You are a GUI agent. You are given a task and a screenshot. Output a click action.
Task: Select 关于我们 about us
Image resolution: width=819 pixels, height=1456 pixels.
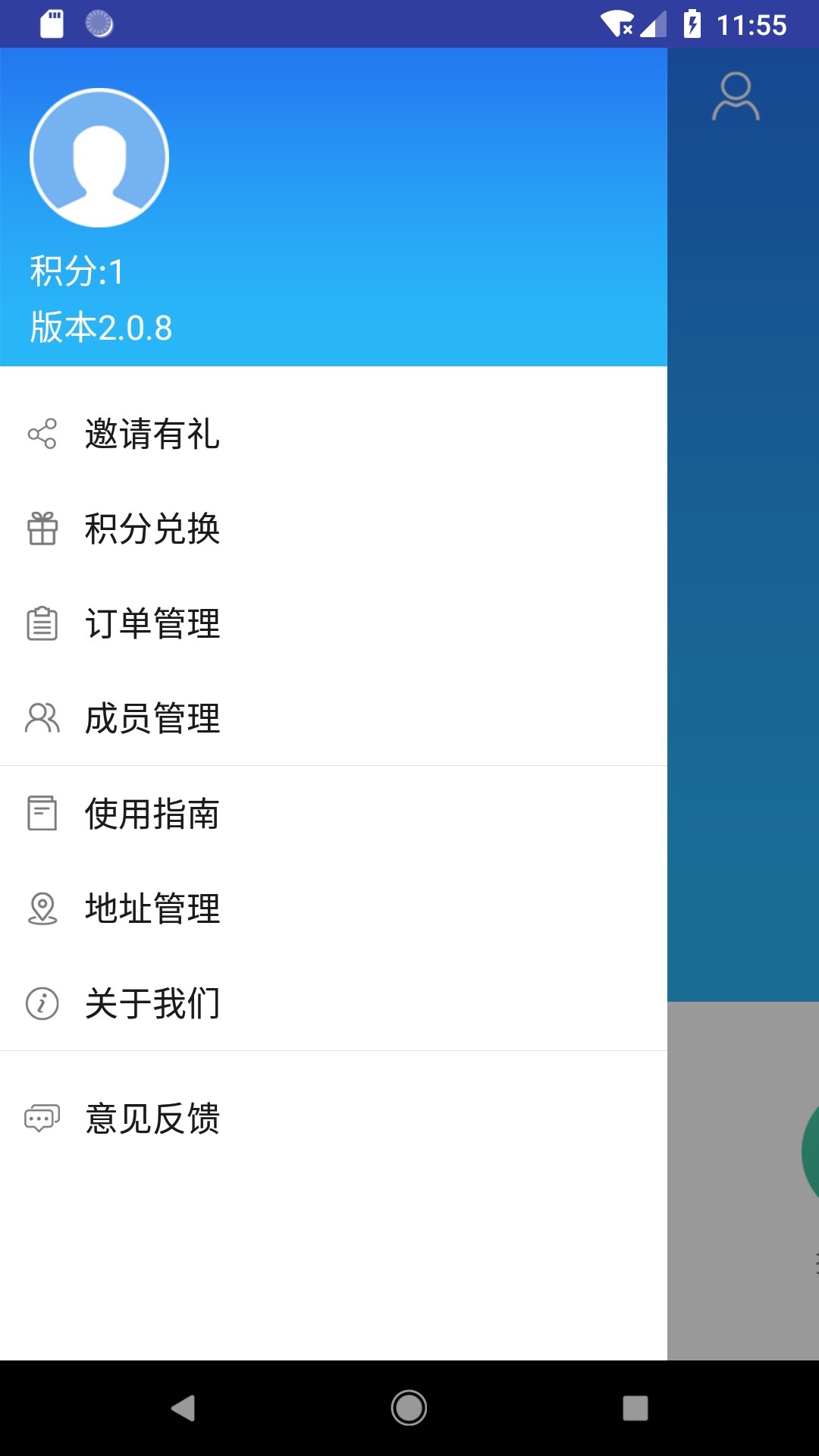pos(152,1003)
